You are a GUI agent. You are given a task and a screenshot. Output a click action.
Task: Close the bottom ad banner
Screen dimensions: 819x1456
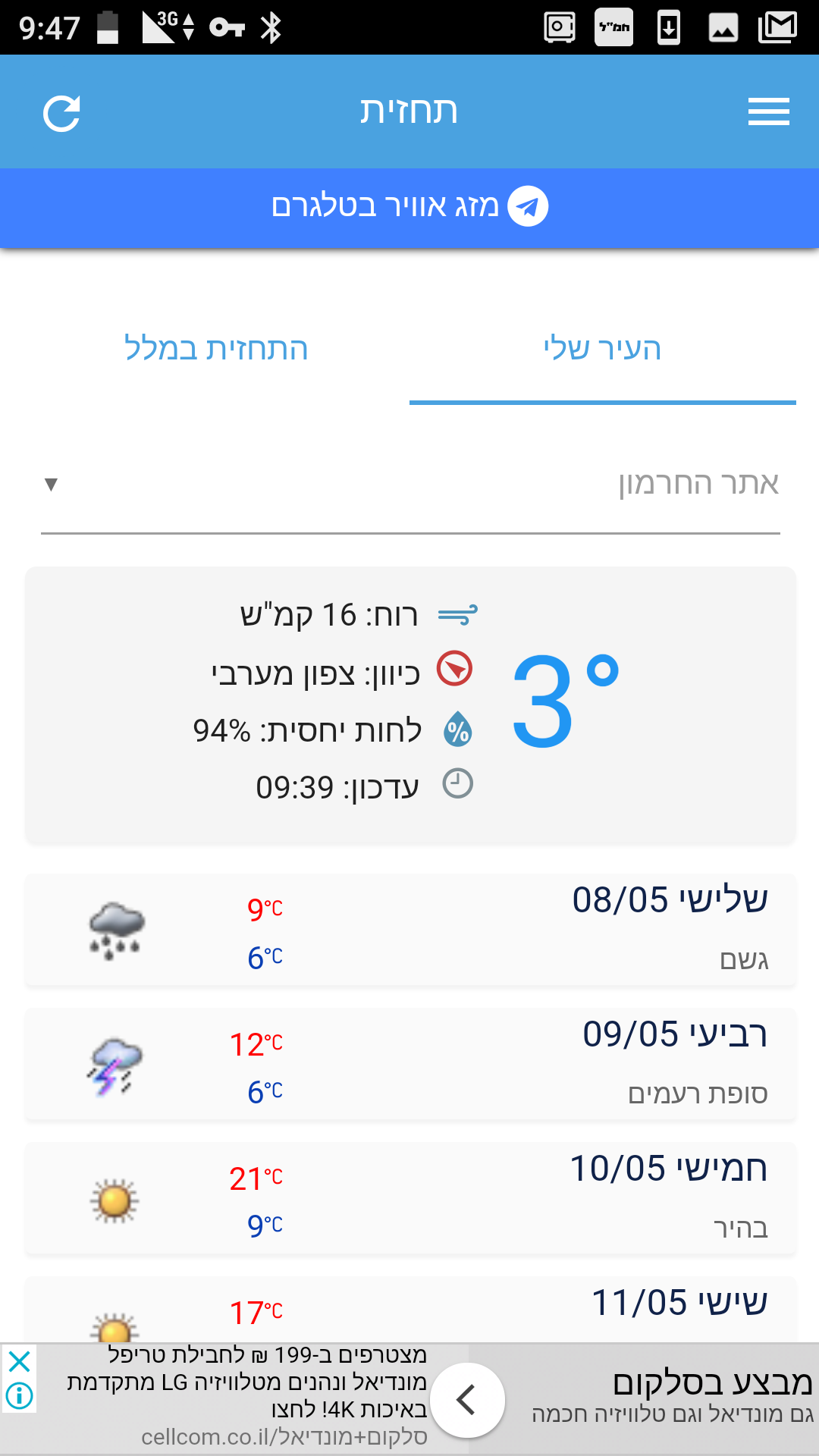(x=20, y=1361)
